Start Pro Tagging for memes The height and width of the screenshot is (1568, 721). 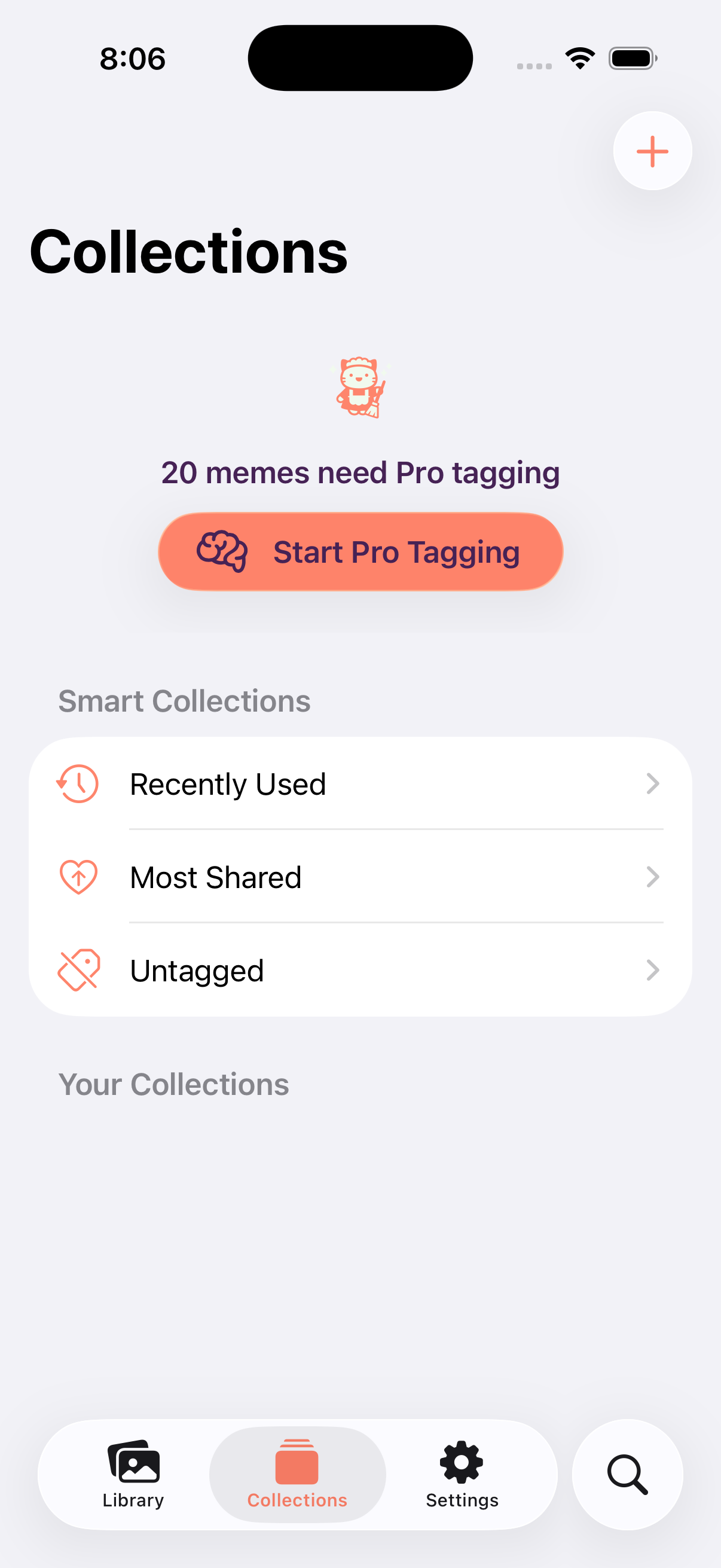tap(360, 551)
